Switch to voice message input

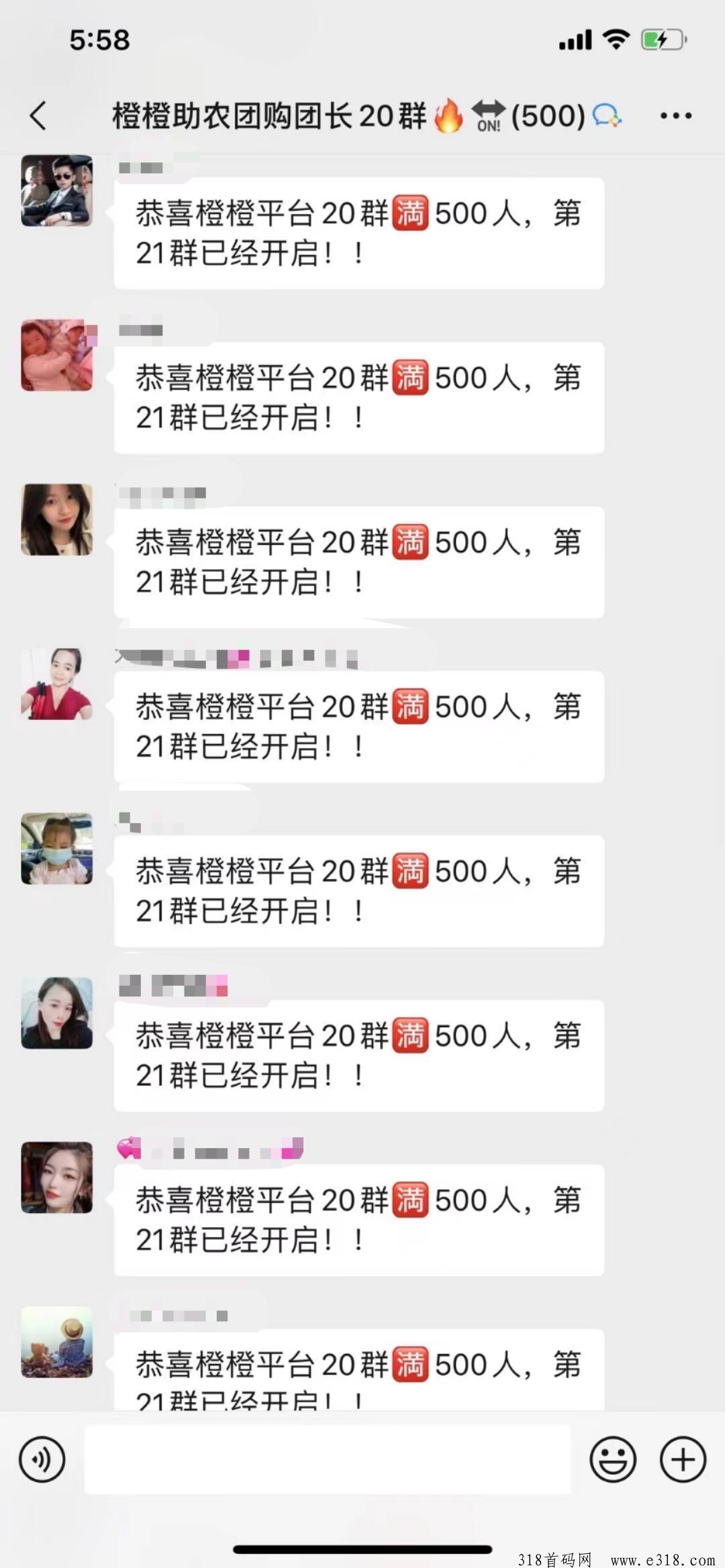tap(42, 1460)
